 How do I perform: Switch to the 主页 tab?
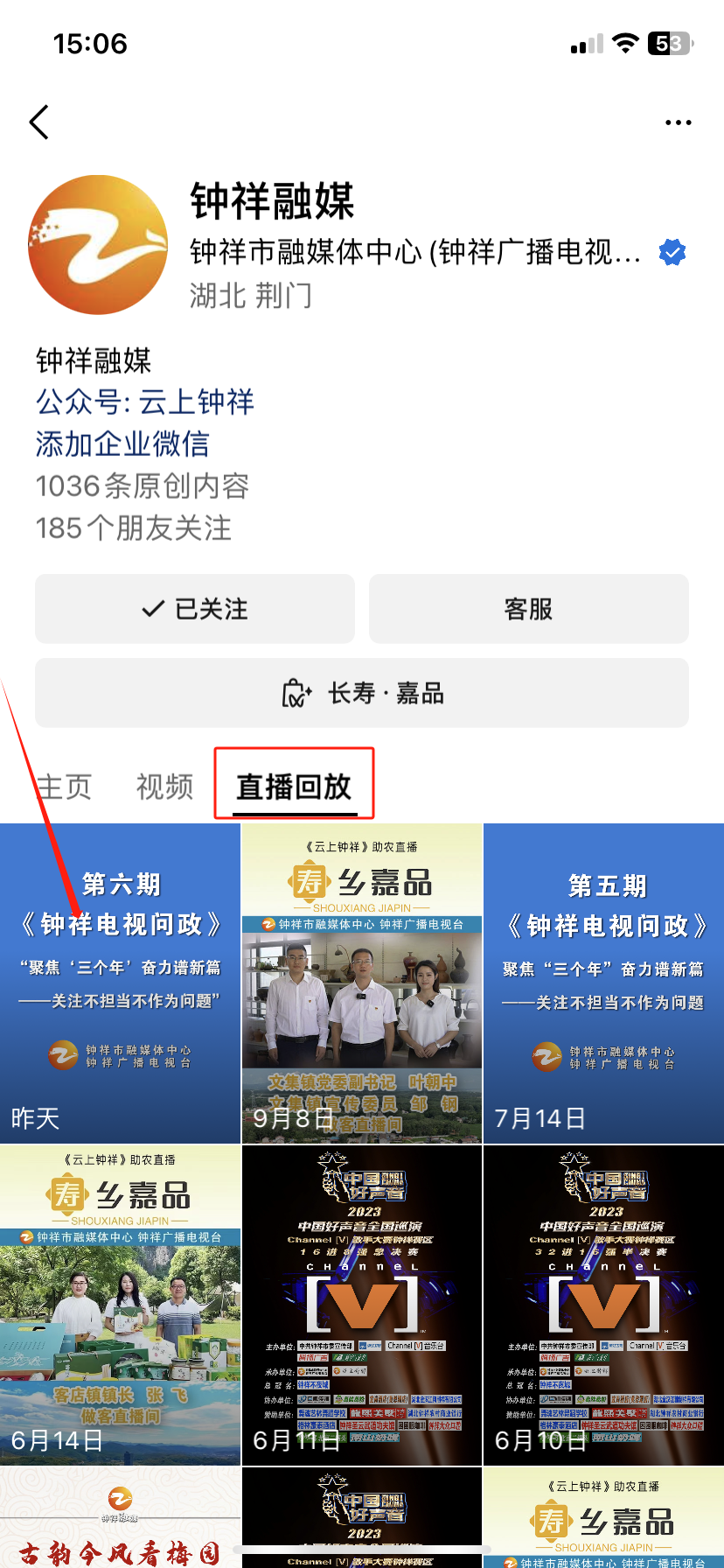[x=64, y=787]
